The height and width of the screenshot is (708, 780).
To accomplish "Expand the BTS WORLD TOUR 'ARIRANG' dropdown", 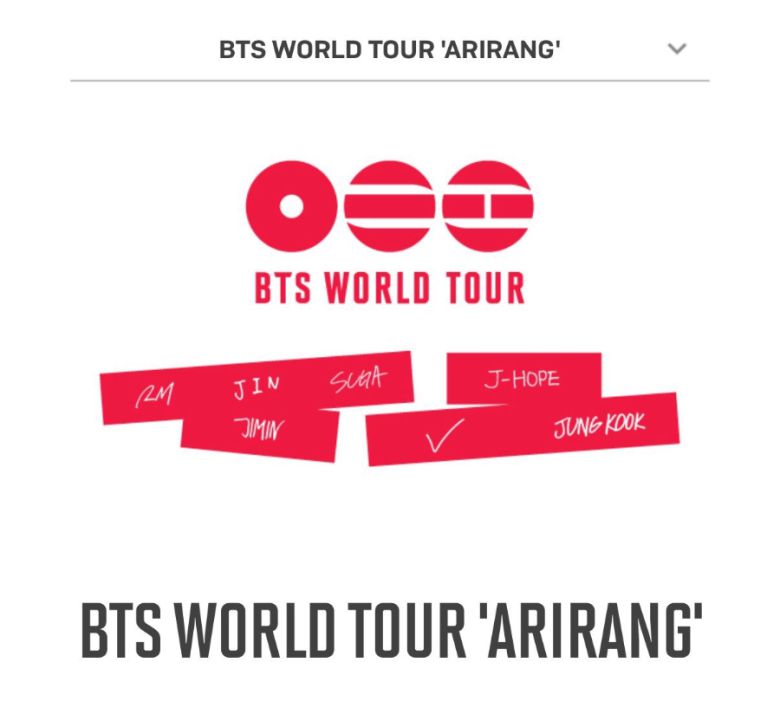I will pos(677,49).
